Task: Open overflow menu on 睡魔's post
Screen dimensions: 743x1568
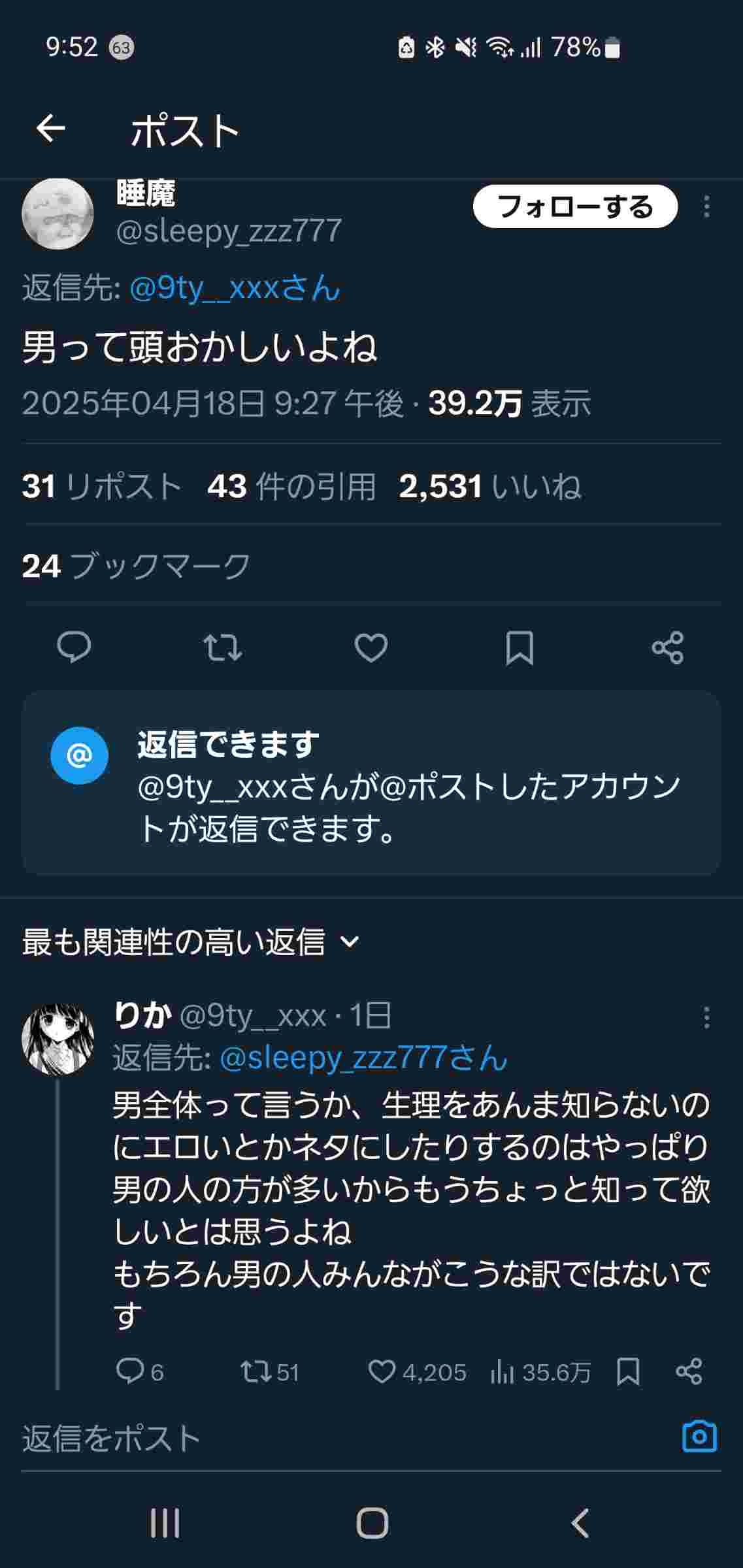Action: (706, 206)
